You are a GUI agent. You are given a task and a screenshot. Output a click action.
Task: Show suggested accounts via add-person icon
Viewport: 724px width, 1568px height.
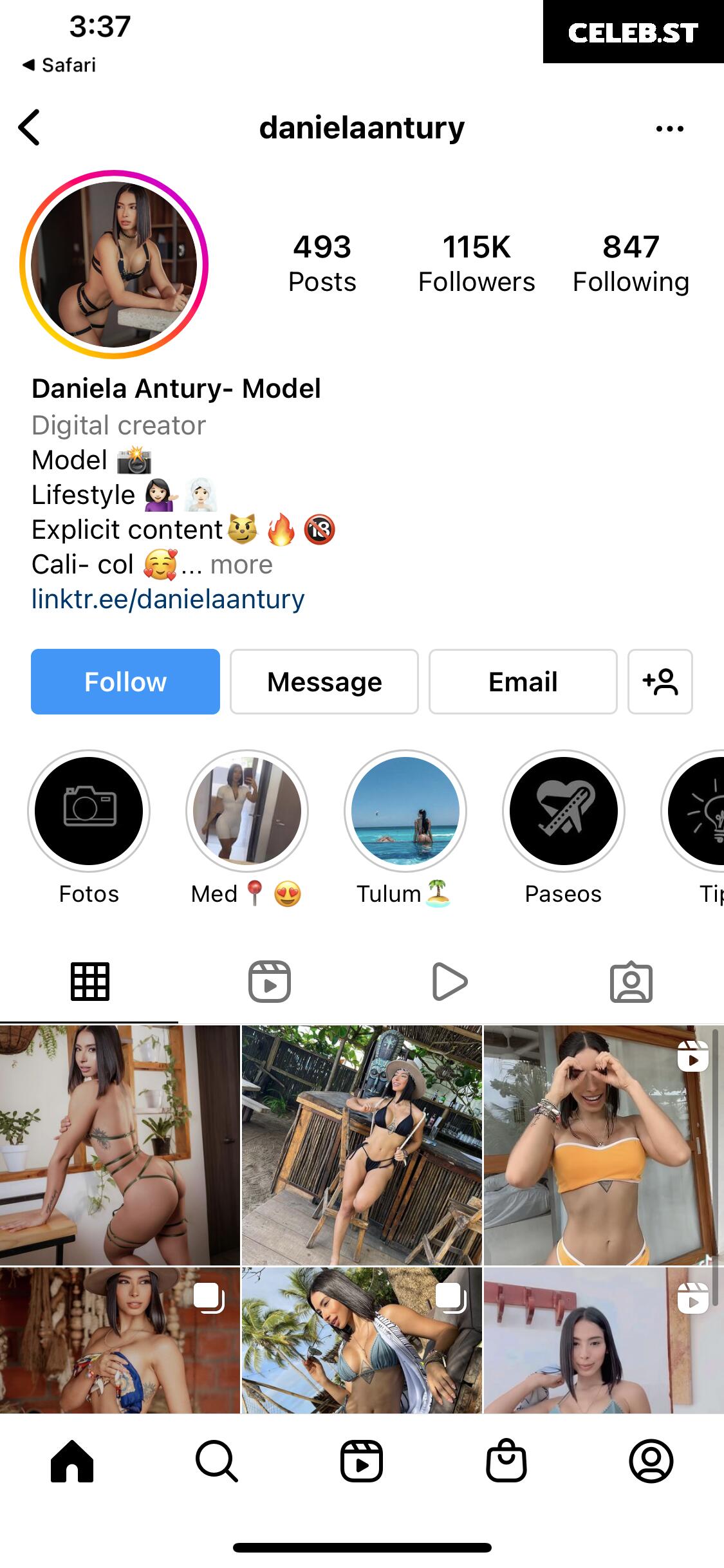click(660, 682)
